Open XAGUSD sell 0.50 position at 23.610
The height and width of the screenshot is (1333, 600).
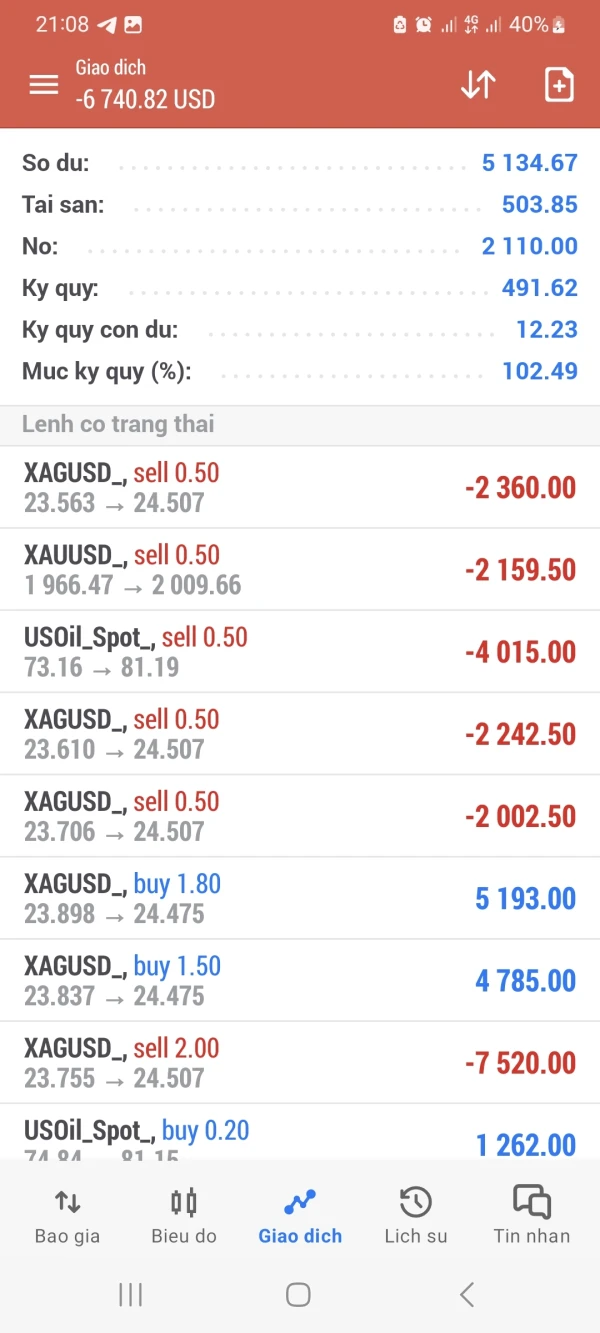300,733
